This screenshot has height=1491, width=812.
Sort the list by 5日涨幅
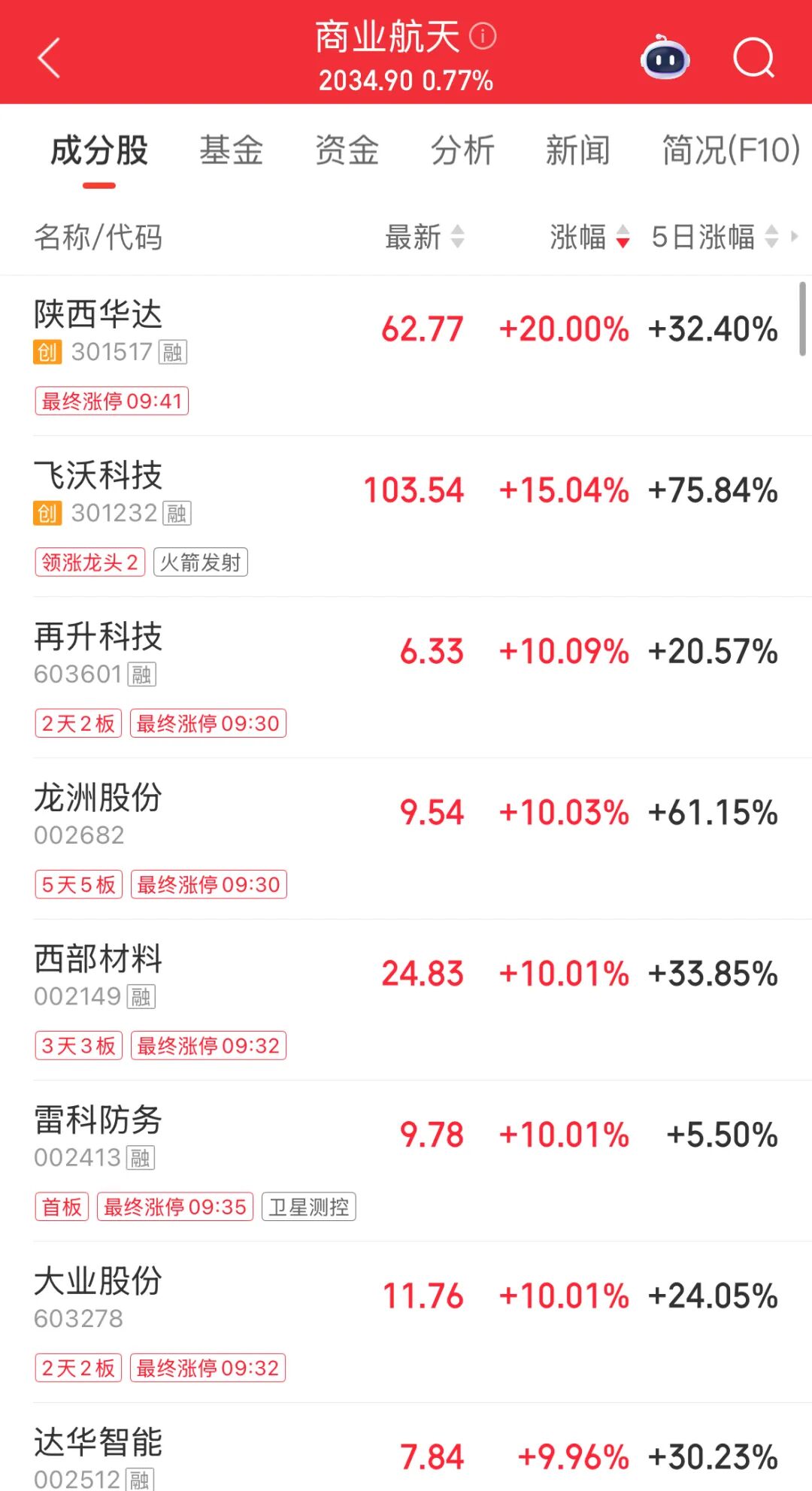pyautogui.click(x=714, y=237)
